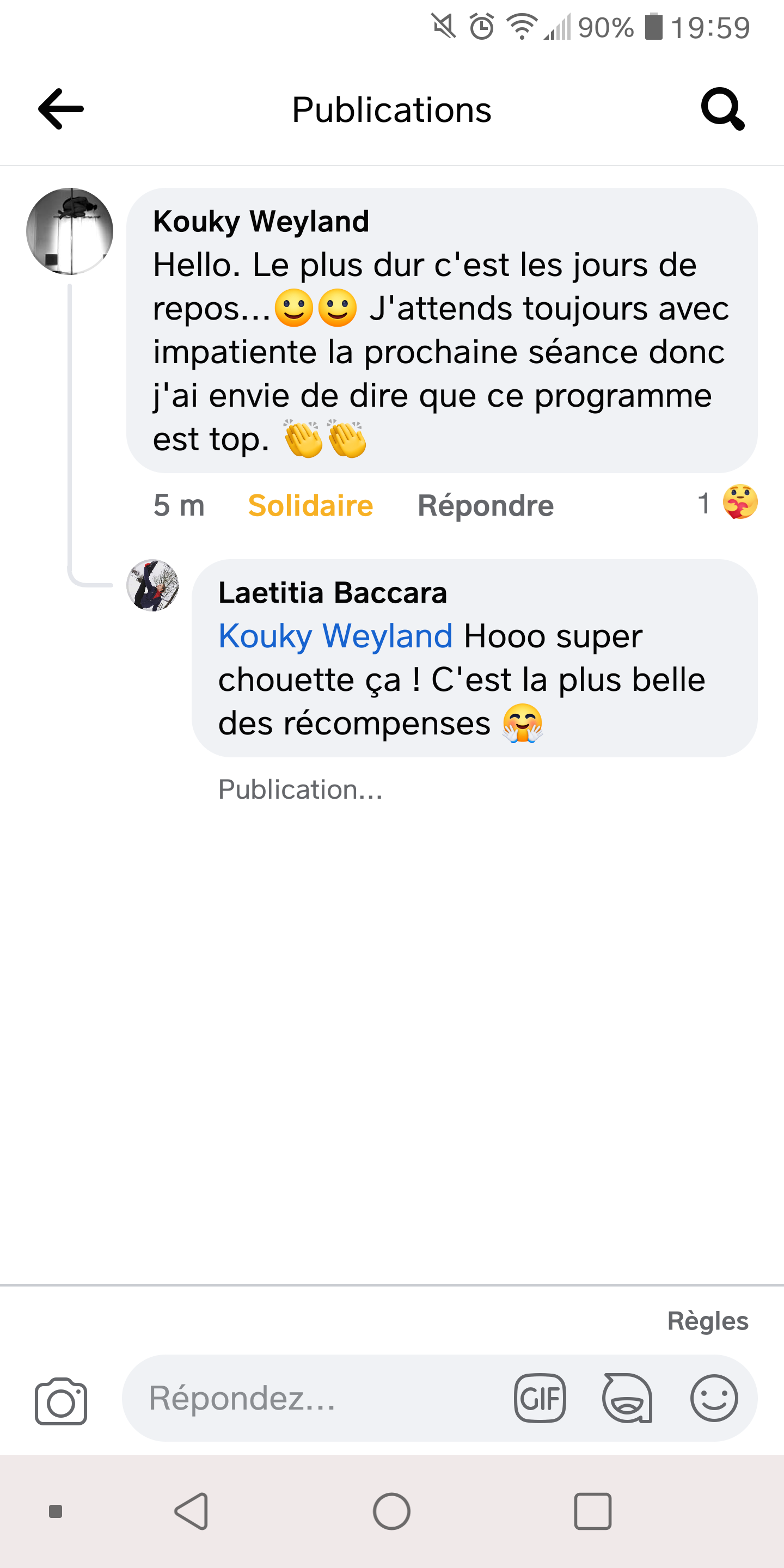View the reaction count on Kouky's comment
The width and height of the screenshot is (784, 1568).
[x=728, y=503]
